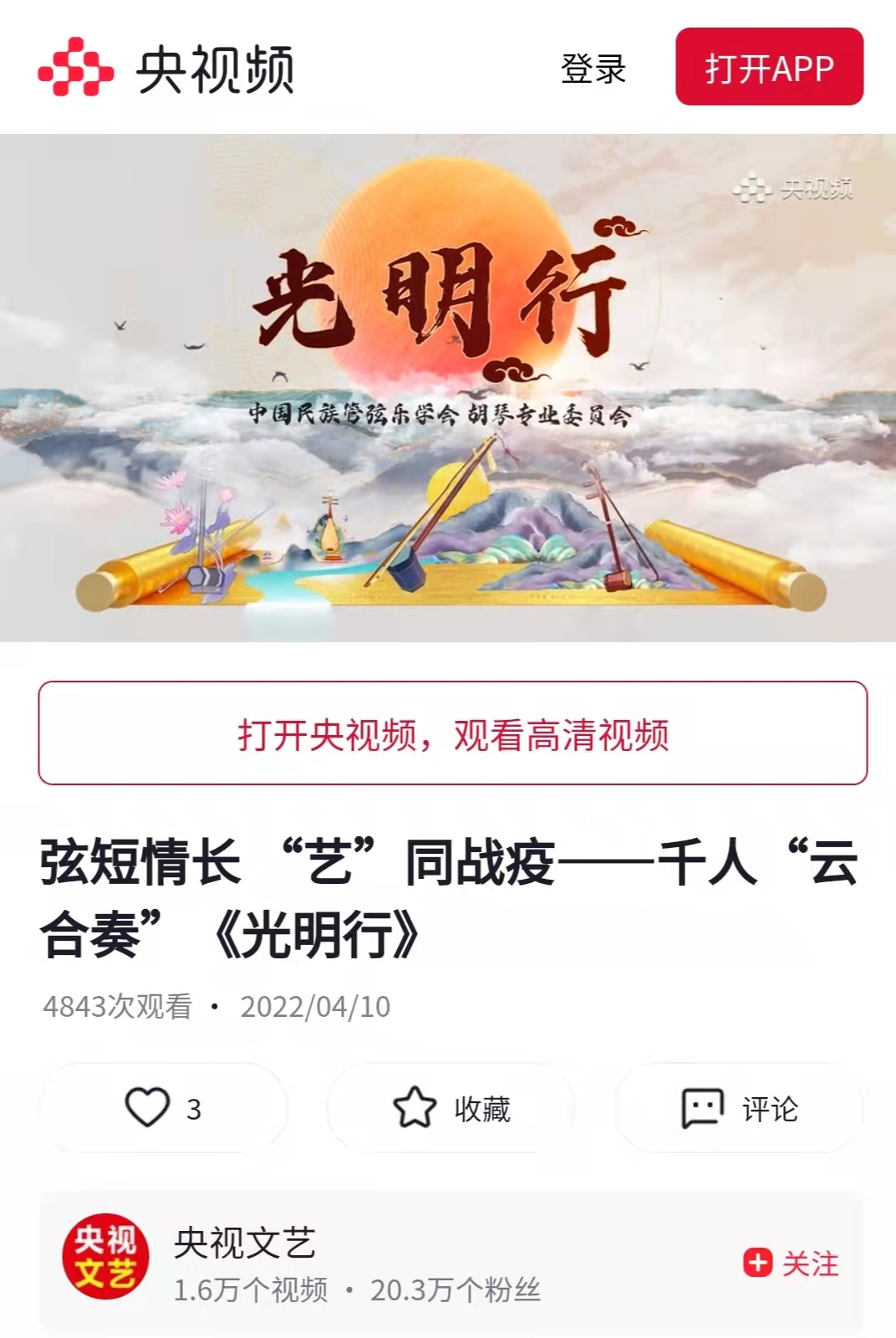Tap 打开央视频，观看高清视频 button
The height and width of the screenshot is (1338, 896).
pyautogui.click(x=452, y=733)
